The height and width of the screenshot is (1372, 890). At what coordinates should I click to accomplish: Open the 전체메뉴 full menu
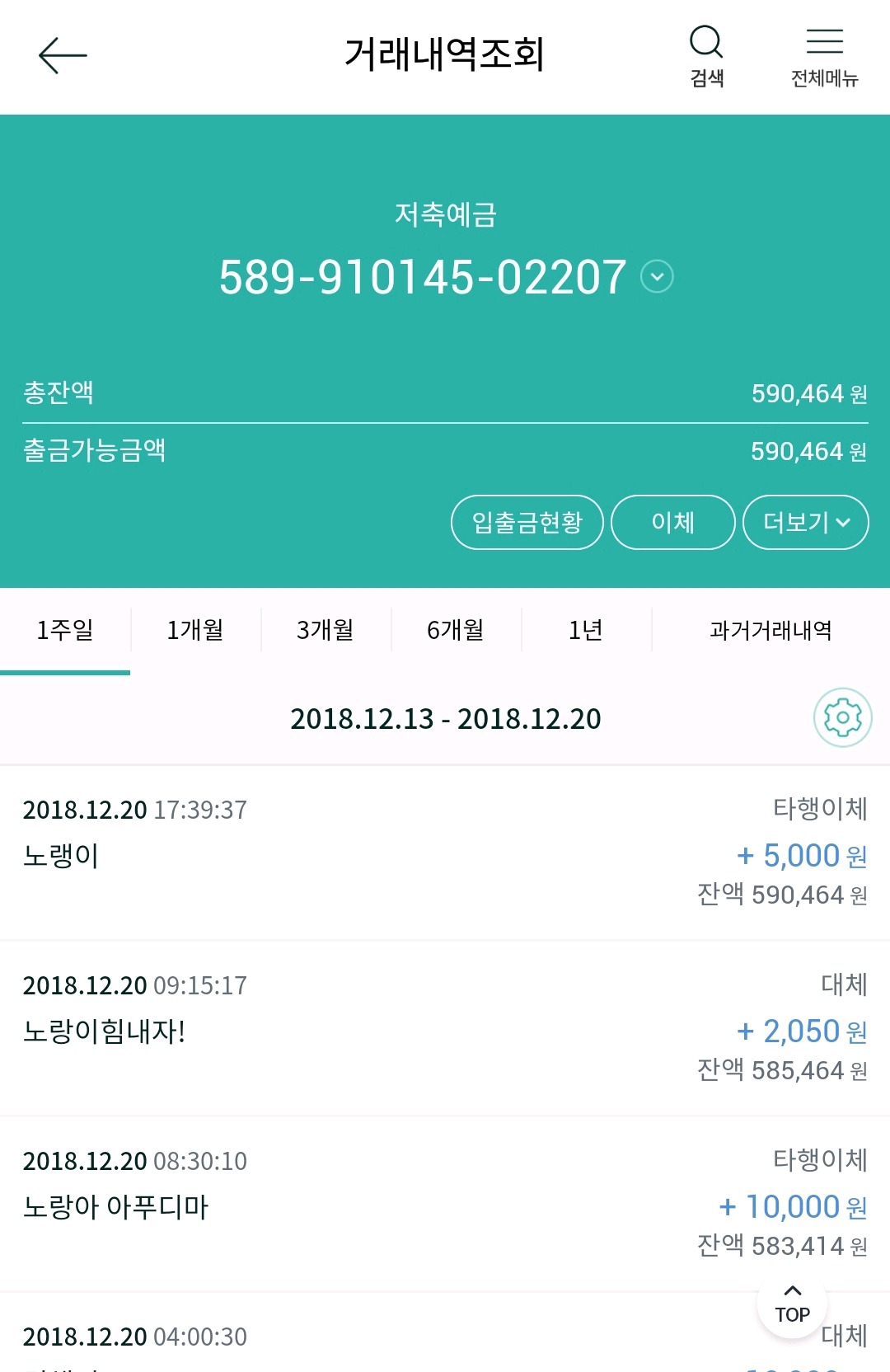[824, 54]
